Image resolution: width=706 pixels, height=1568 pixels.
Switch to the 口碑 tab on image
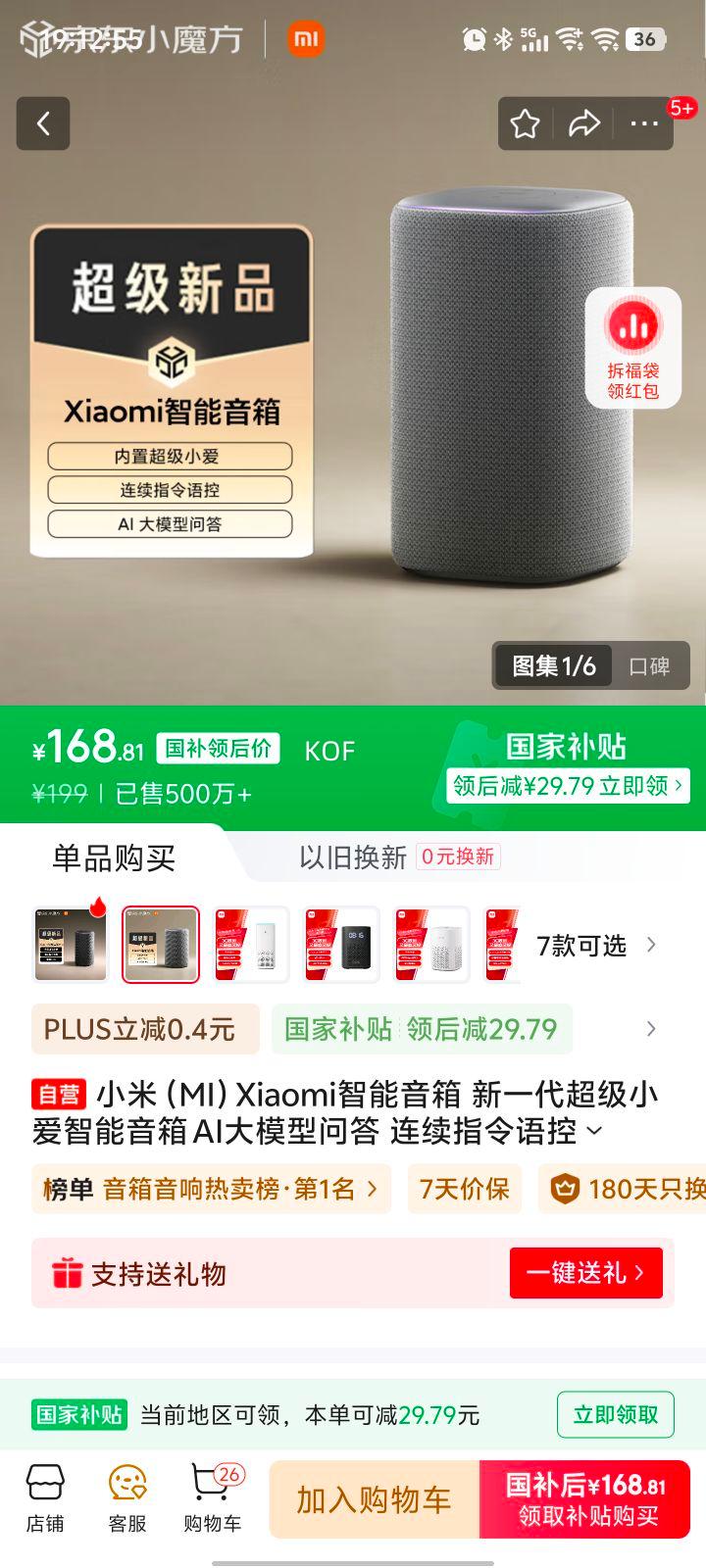649,666
